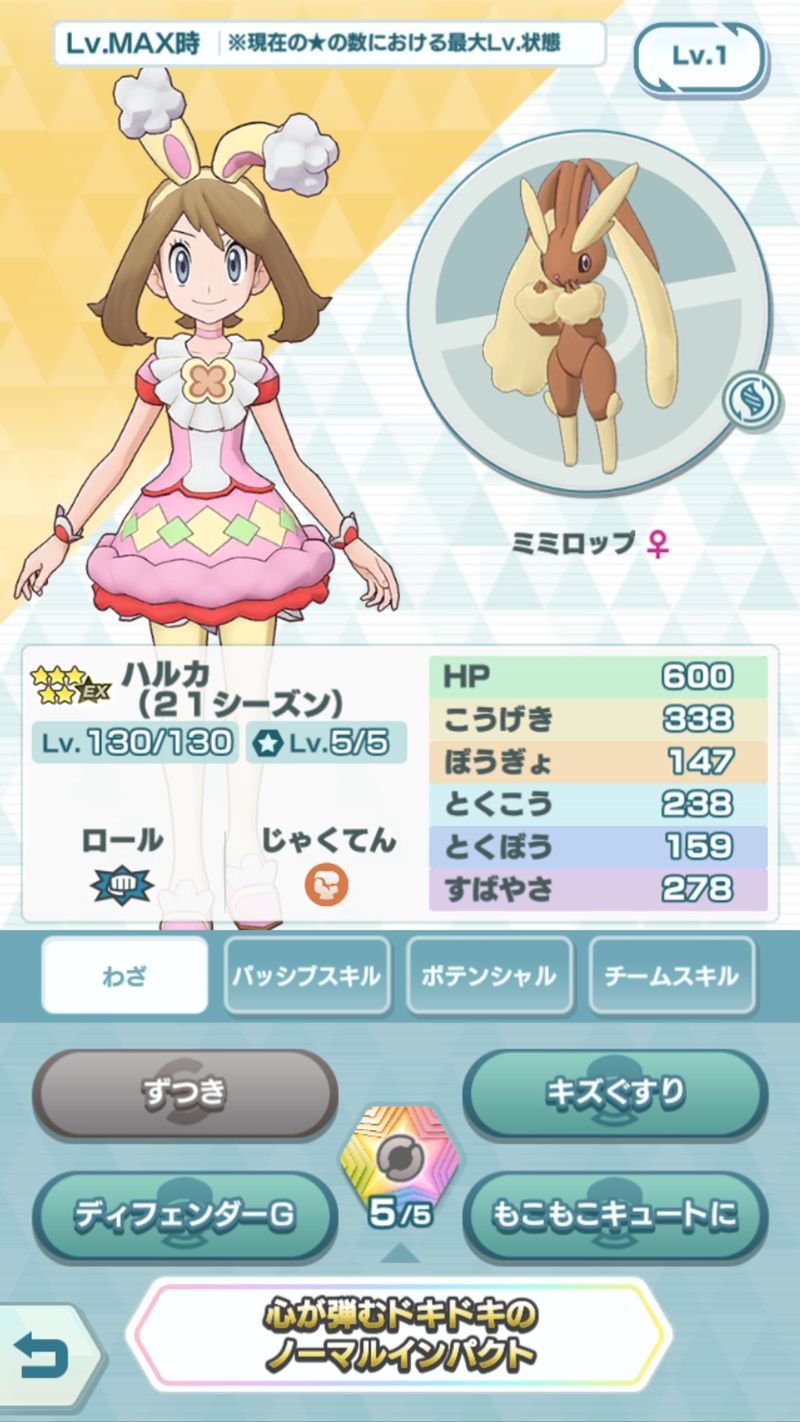Select the チームスキル tab

(x=671, y=975)
